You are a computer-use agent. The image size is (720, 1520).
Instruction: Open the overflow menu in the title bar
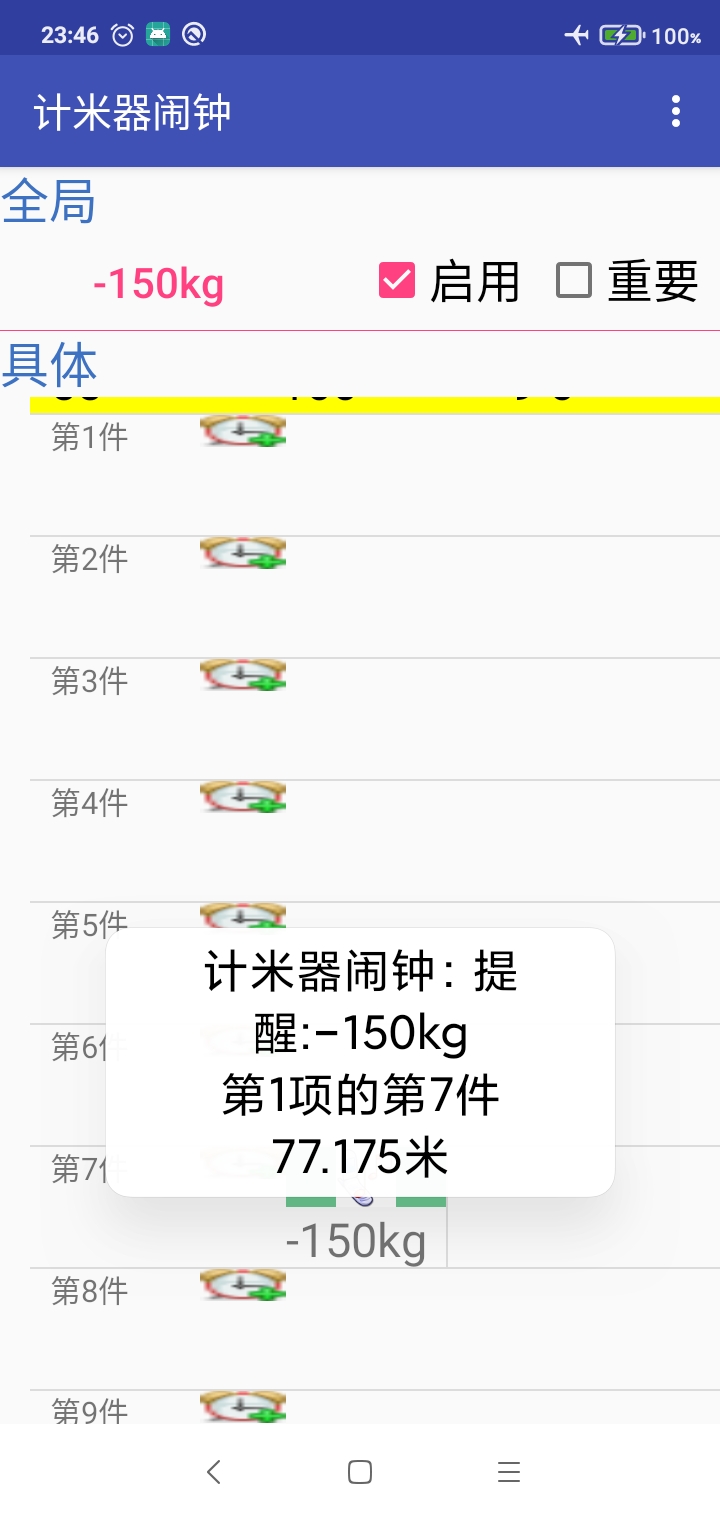point(675,111)
